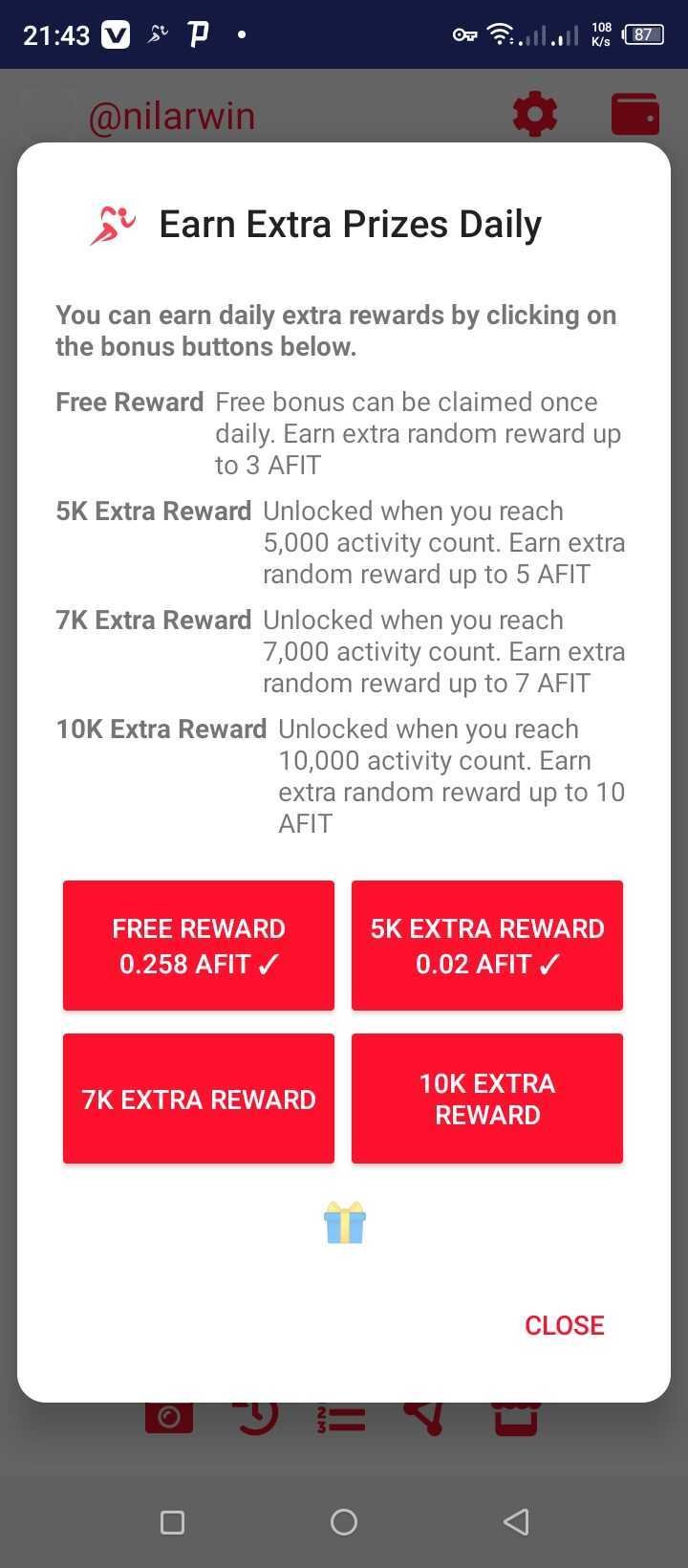This screenshot has height=1568, width=688.
Task: Tap the Free Reward 0.258 AFIT button
Action: [x=199, y=946]
